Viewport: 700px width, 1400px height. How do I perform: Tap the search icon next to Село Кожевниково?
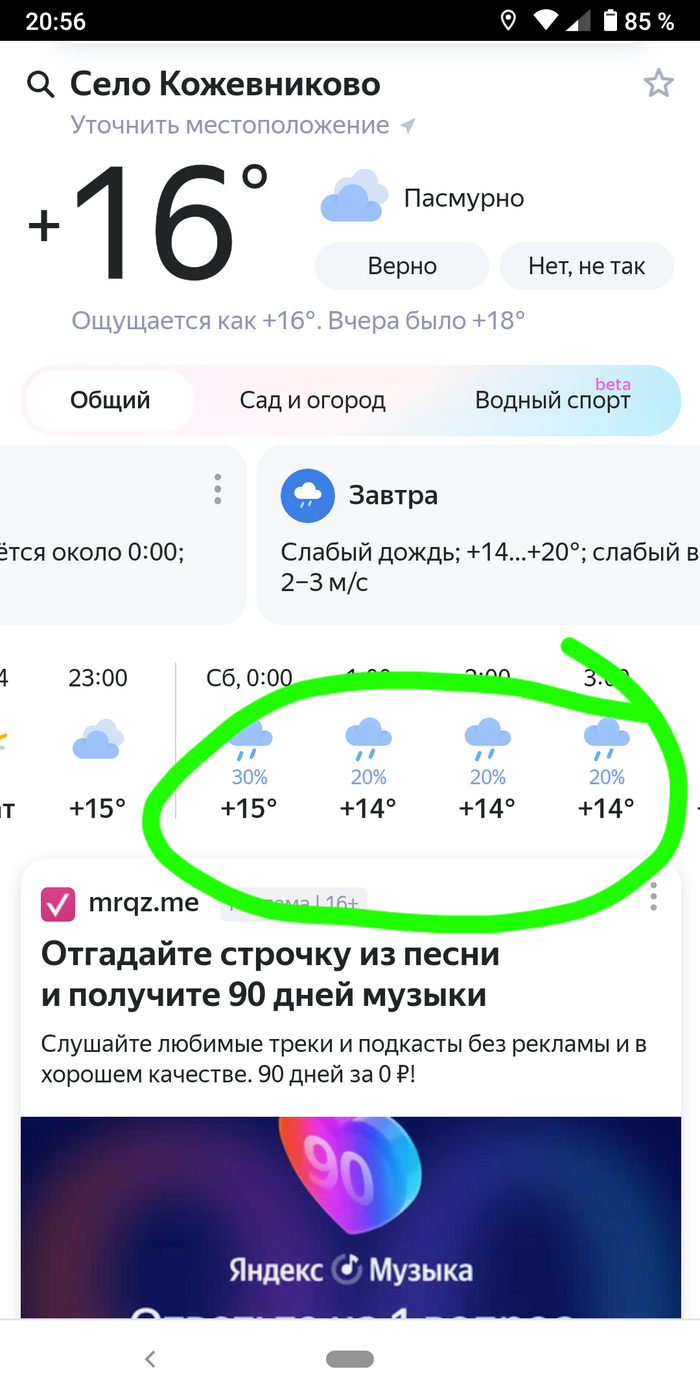[40, 85]
